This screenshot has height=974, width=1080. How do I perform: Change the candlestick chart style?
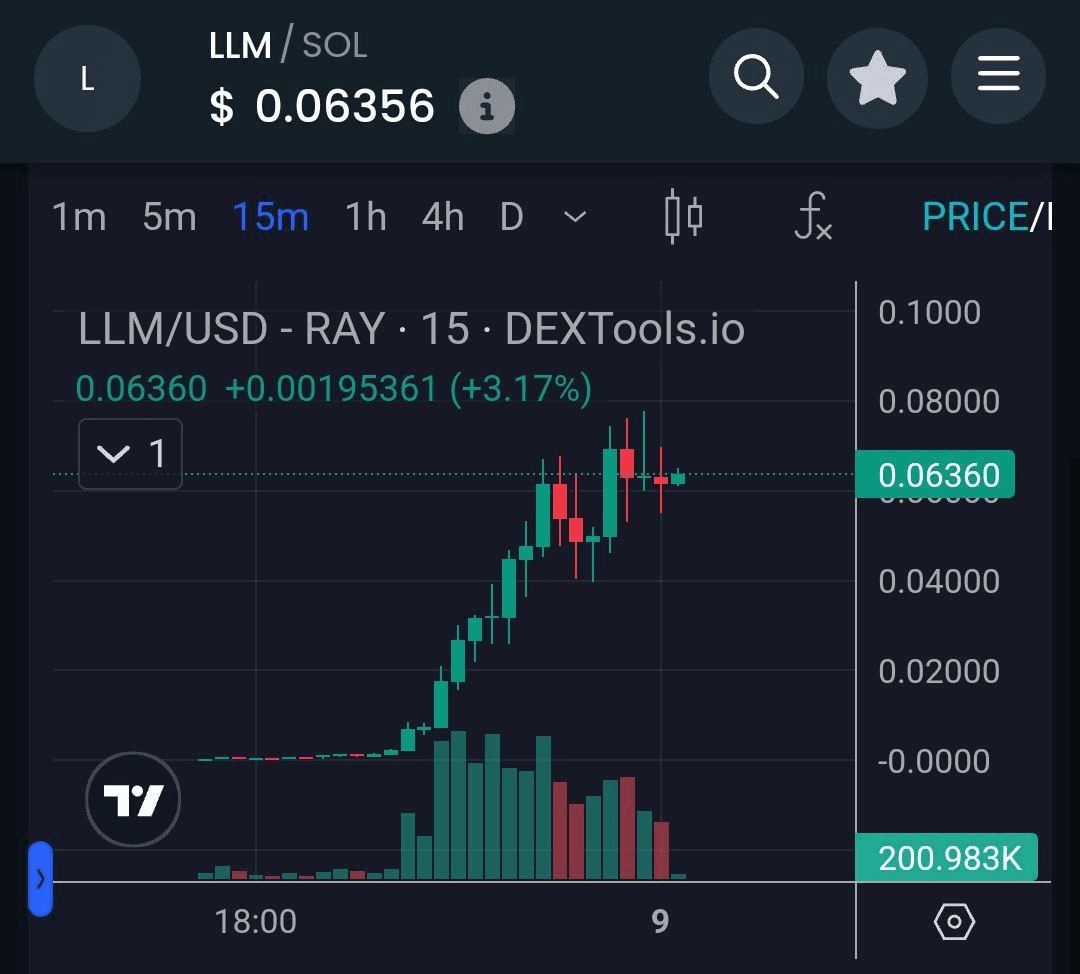click(684, 216)
